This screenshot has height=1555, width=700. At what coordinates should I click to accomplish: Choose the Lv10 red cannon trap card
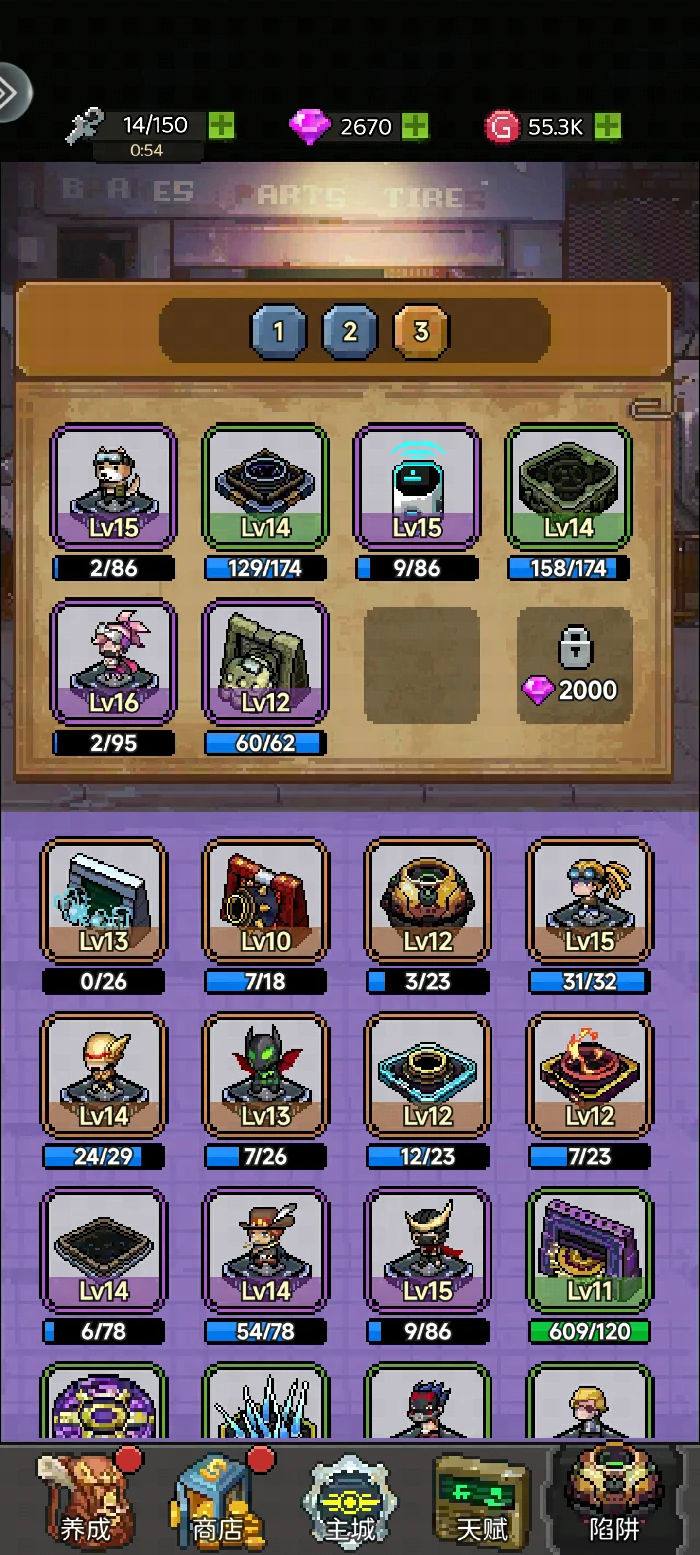point(265,900)
